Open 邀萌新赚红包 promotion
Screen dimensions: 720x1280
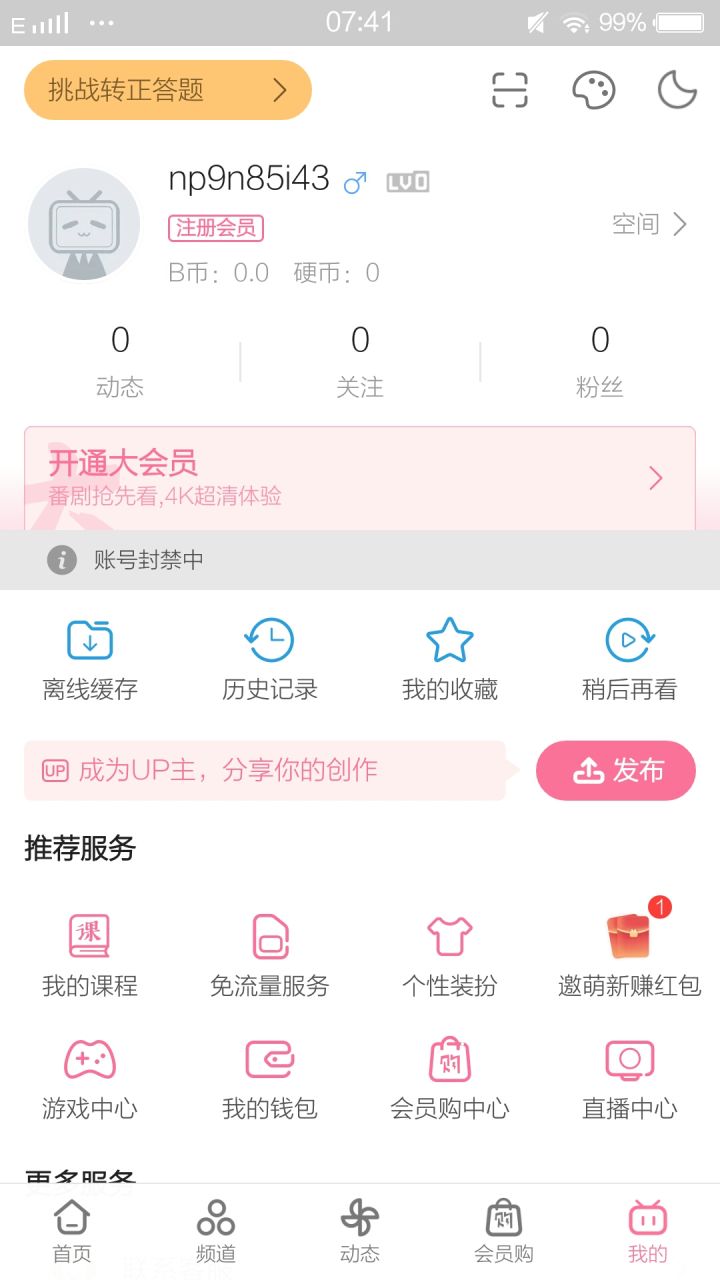630,955
